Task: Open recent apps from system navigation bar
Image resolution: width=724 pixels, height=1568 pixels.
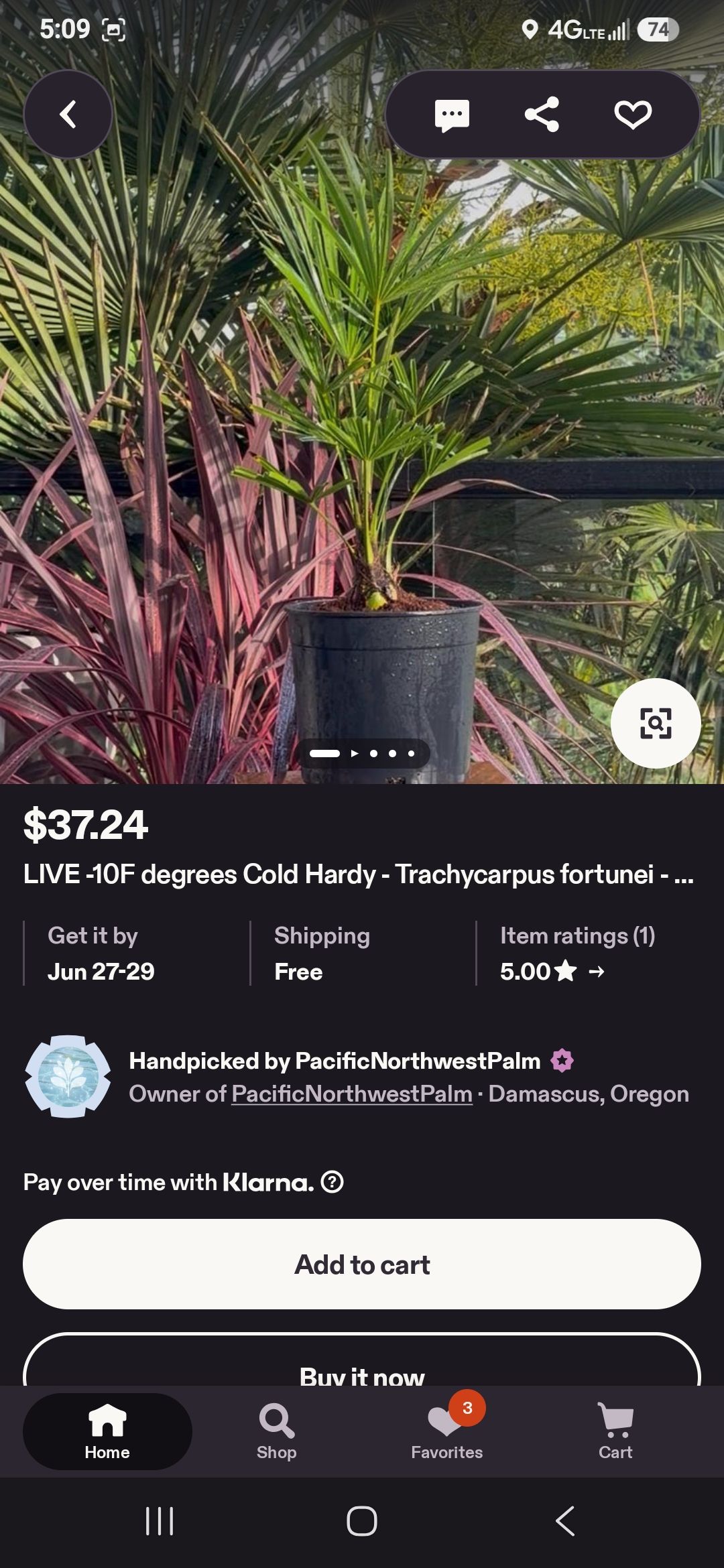Action: [x=160, y=1521]
